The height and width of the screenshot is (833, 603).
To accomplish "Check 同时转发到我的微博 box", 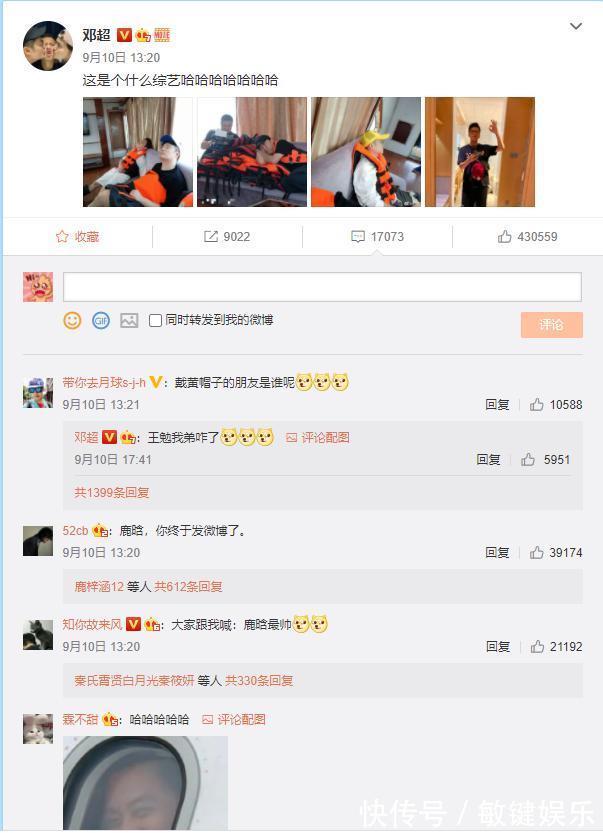I will (155, 320).
